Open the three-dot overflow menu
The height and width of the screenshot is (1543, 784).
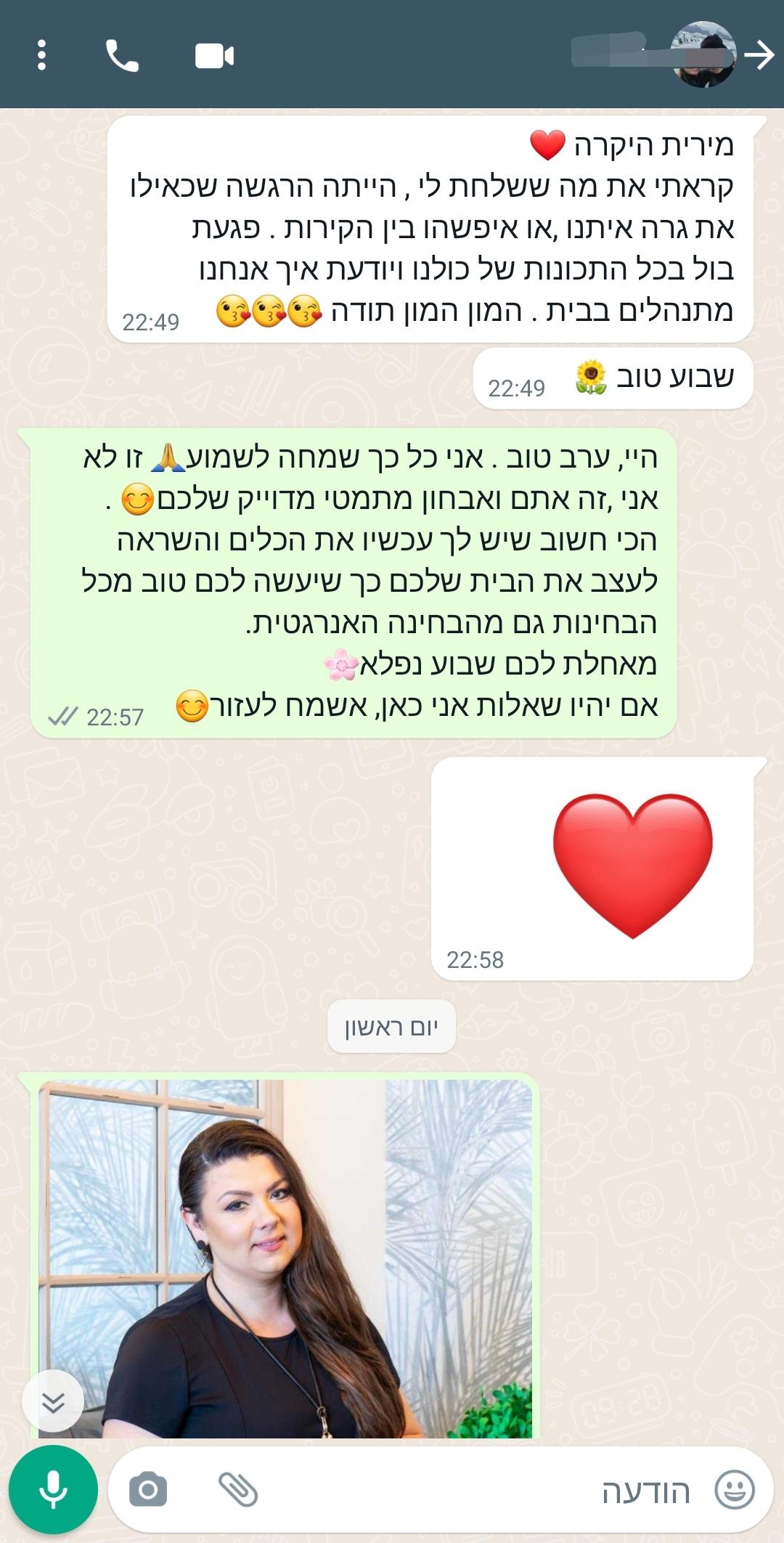click(41, 55)
